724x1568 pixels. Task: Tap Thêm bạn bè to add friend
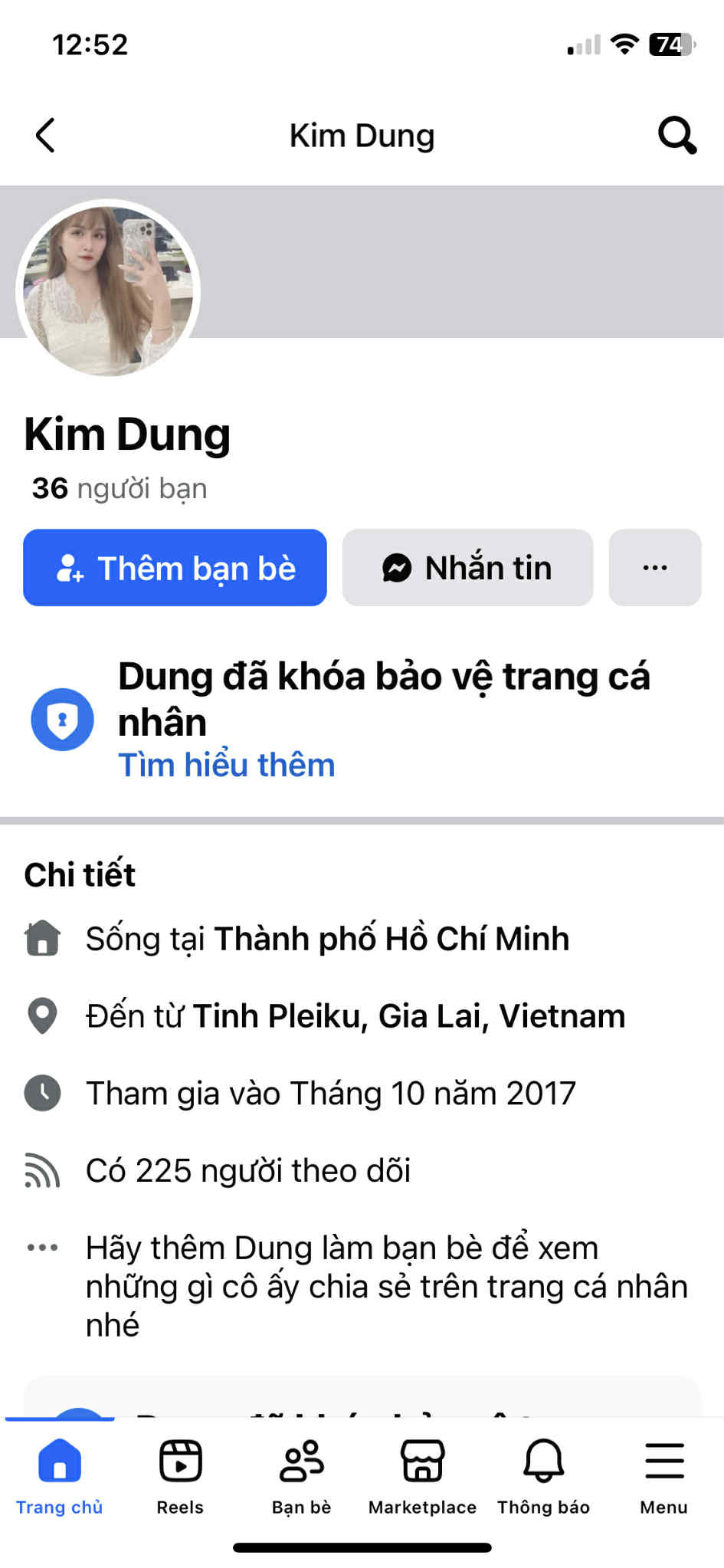click(x=175, y=568)
